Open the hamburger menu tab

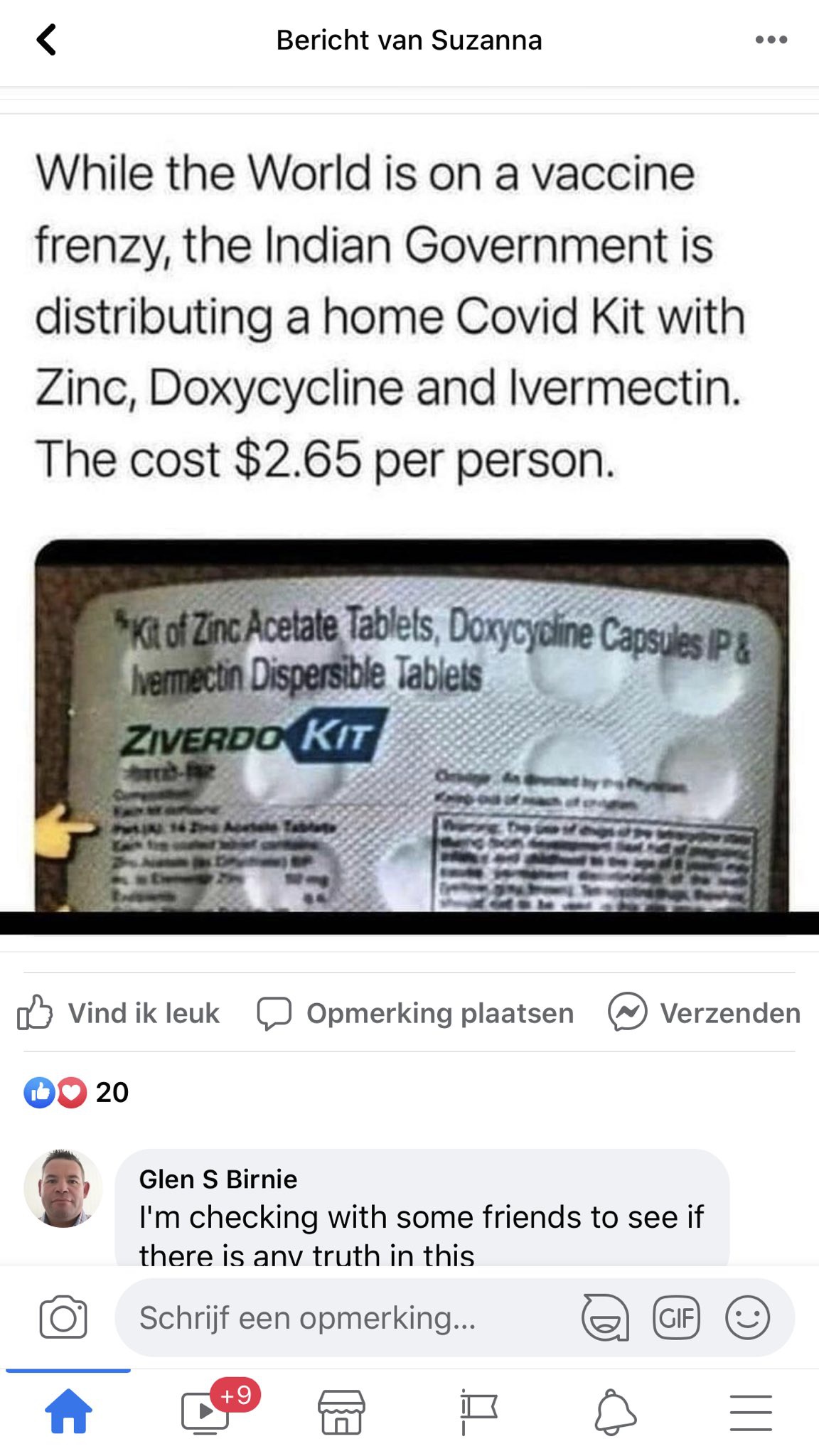751,1412
